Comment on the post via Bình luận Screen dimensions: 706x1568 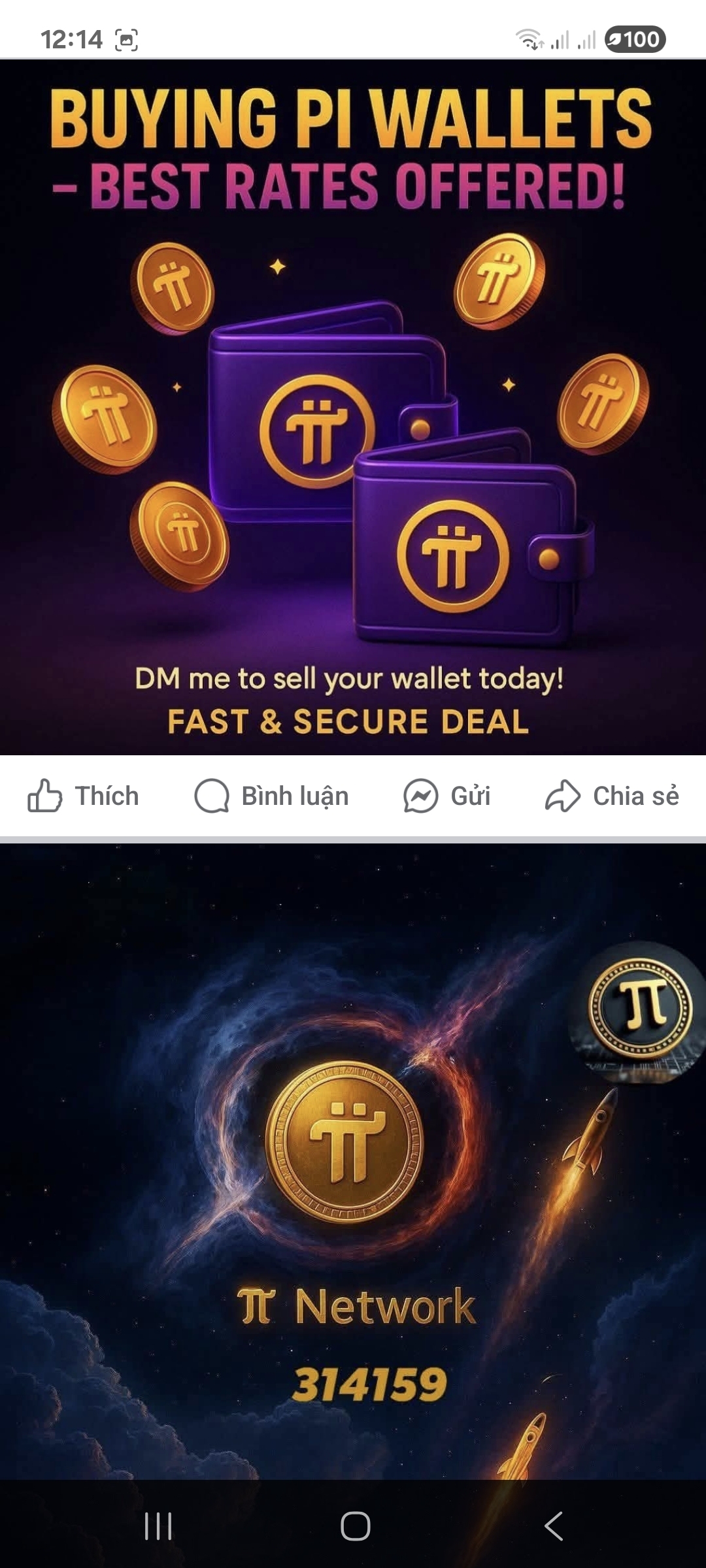(x=271, y=796)
